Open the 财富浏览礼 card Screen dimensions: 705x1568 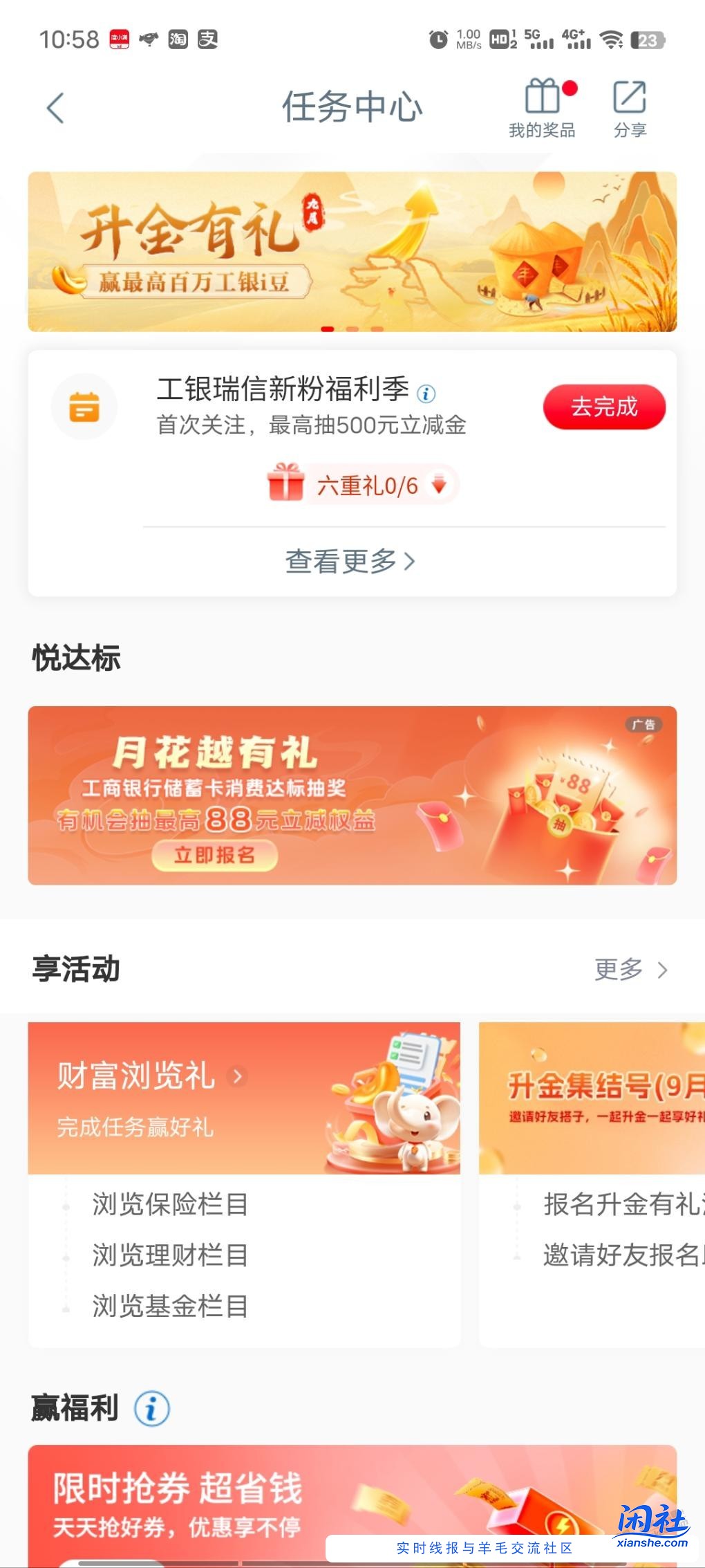click(243, 1098)
